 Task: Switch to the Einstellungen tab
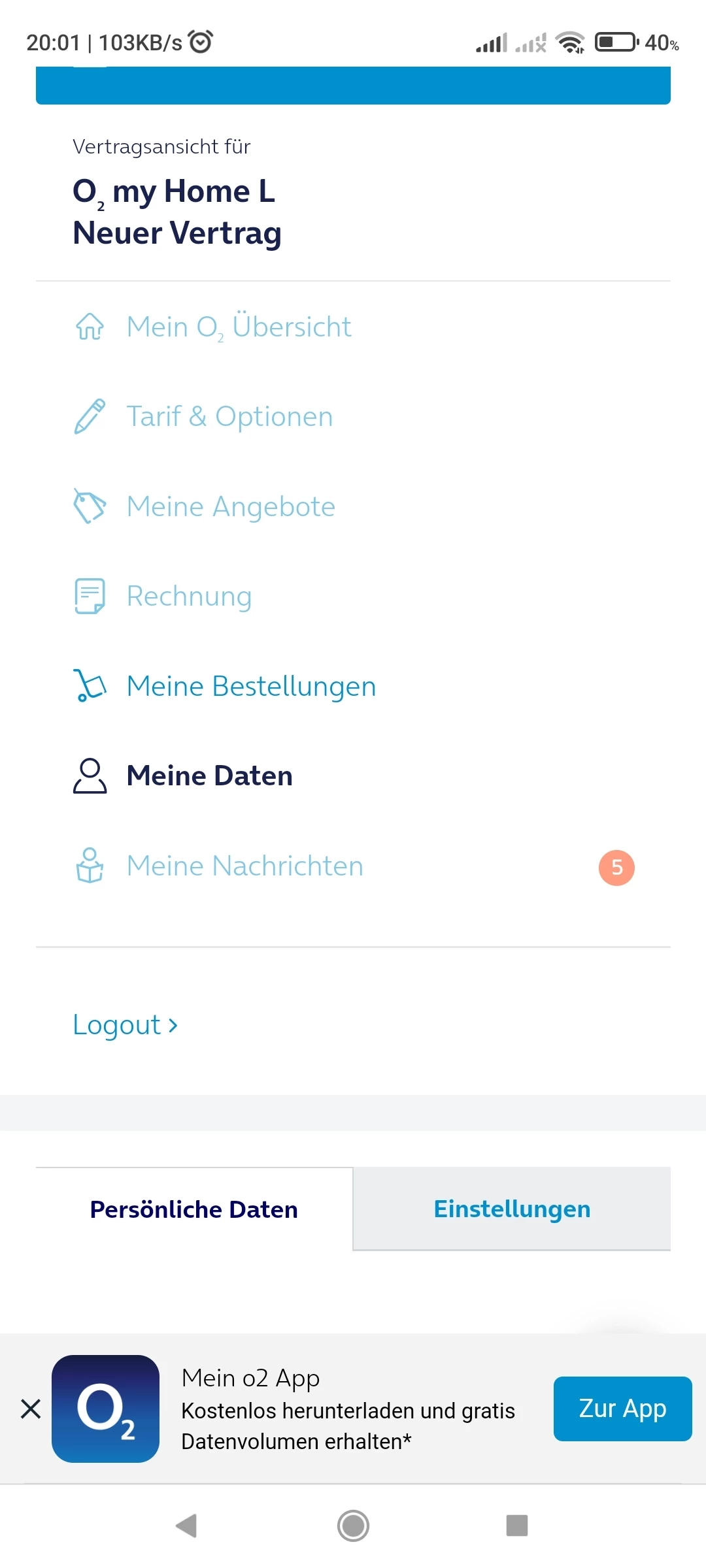pos(512,1209)
